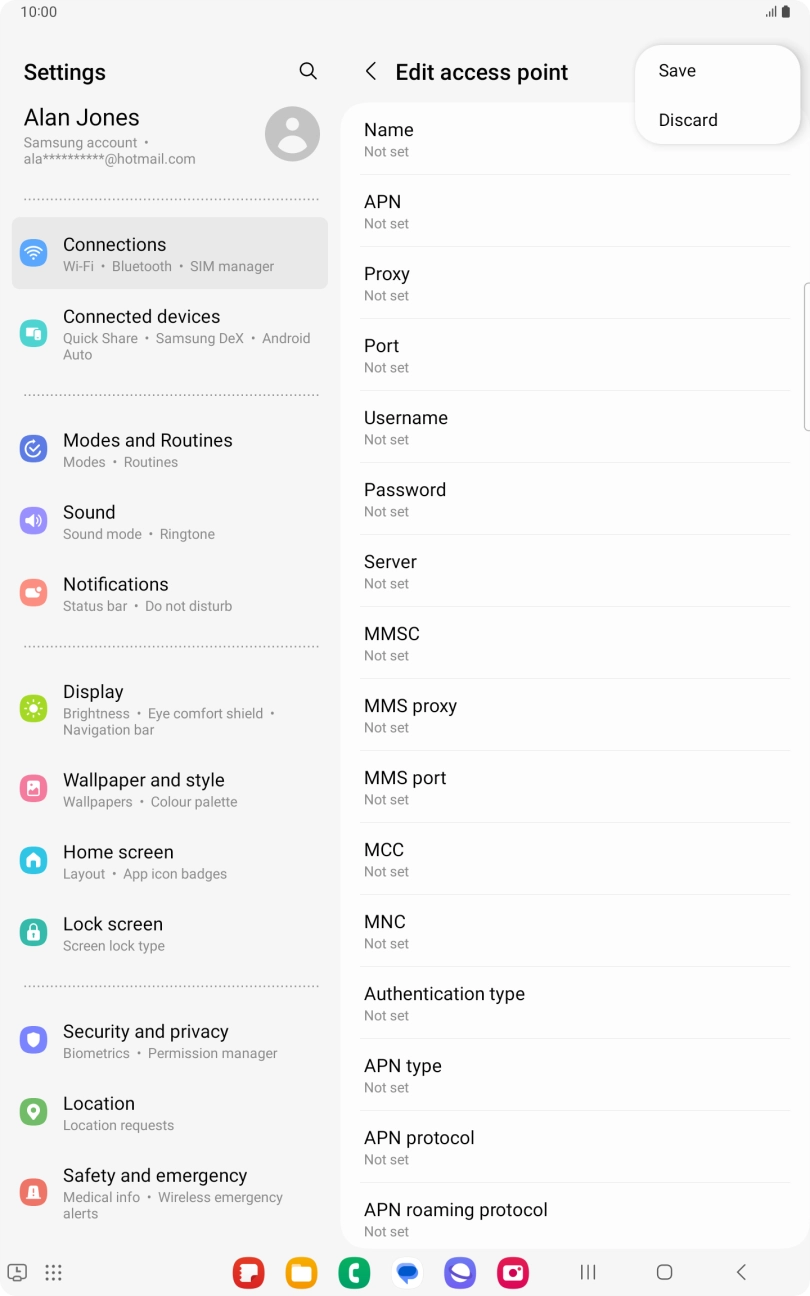This screenshot has width=810, height=1296.
Task: Choose Authentication type
Action: [x=576, y=1003]
